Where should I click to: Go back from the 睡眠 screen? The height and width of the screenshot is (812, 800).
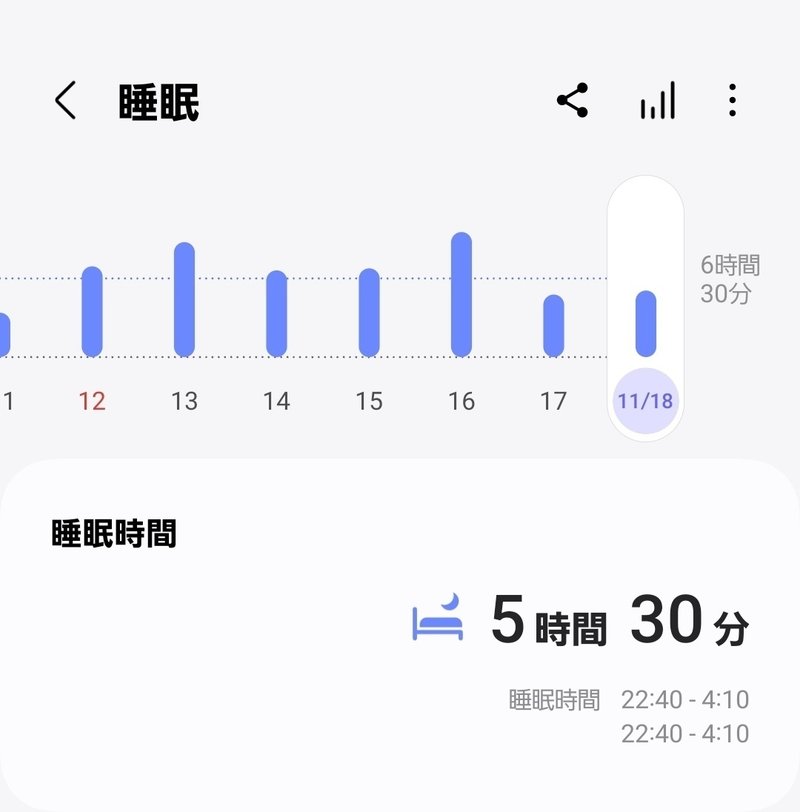coord(66,100)
